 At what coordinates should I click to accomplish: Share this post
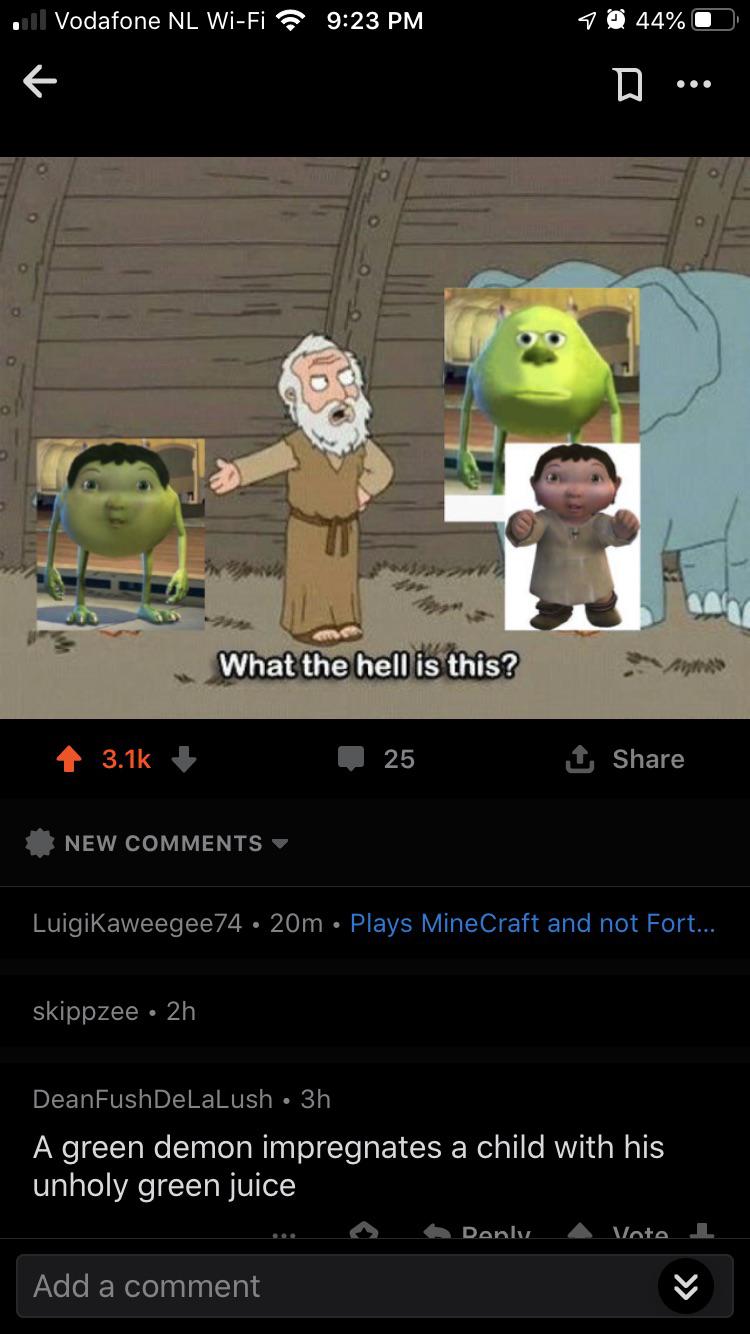[x=625, y=759]
